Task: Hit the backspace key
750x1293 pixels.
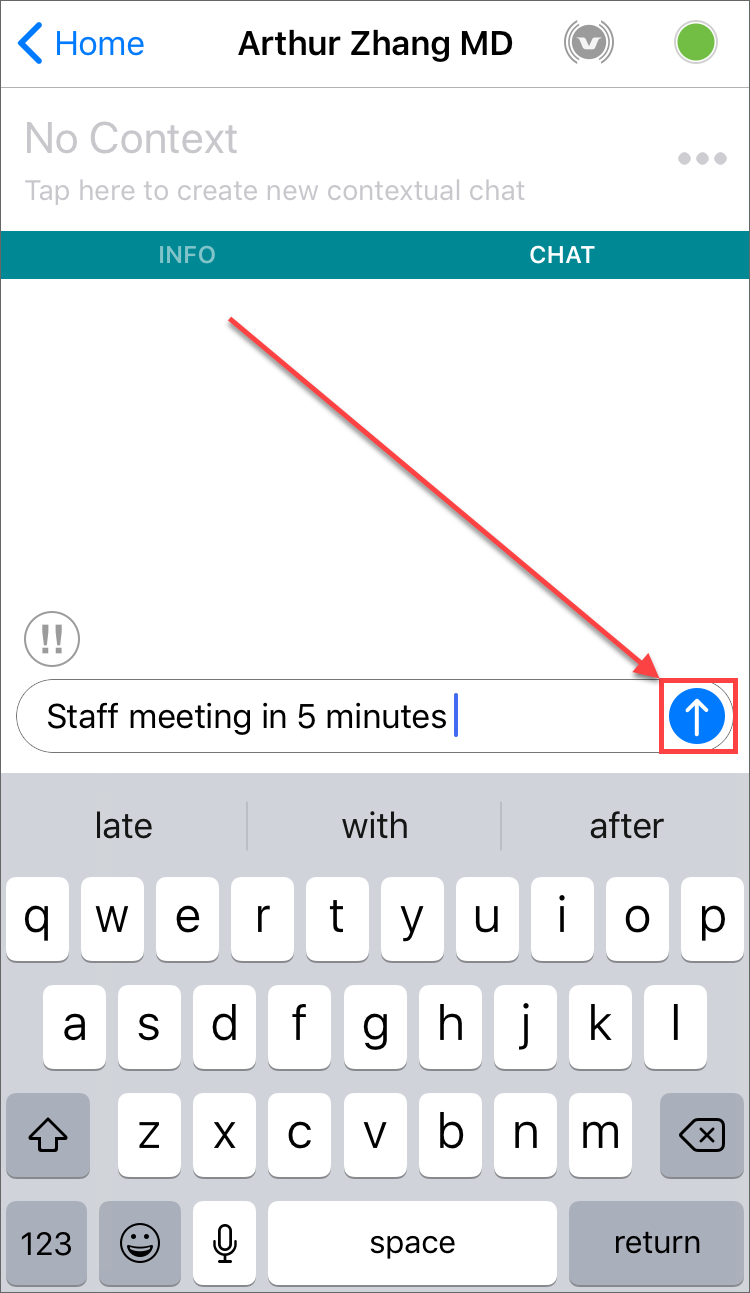Action: 702,1135
